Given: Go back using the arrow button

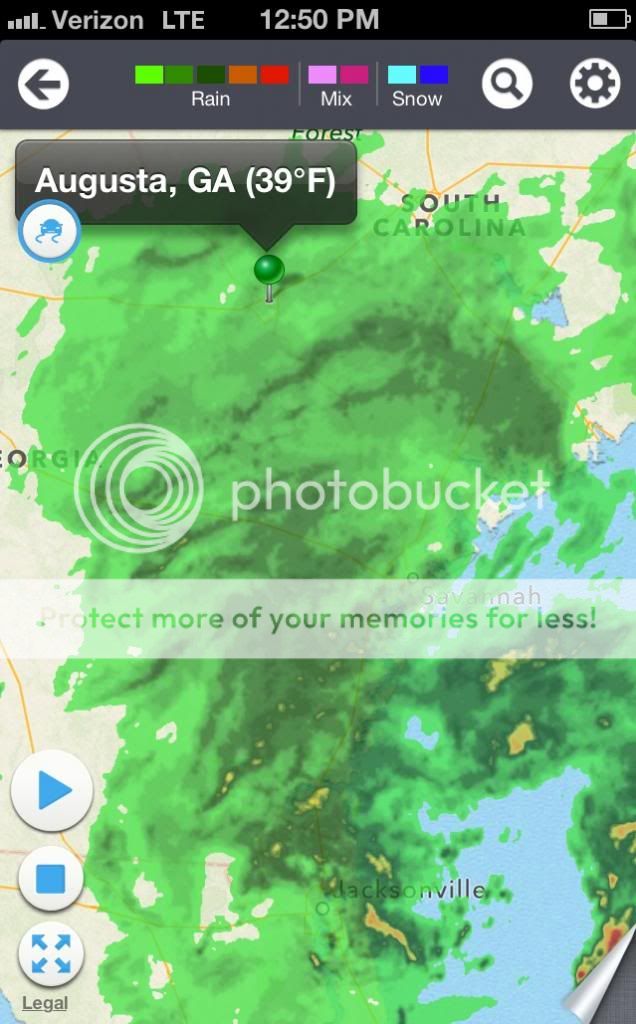Looking at the screenshot, I should [x=43, y=84].
